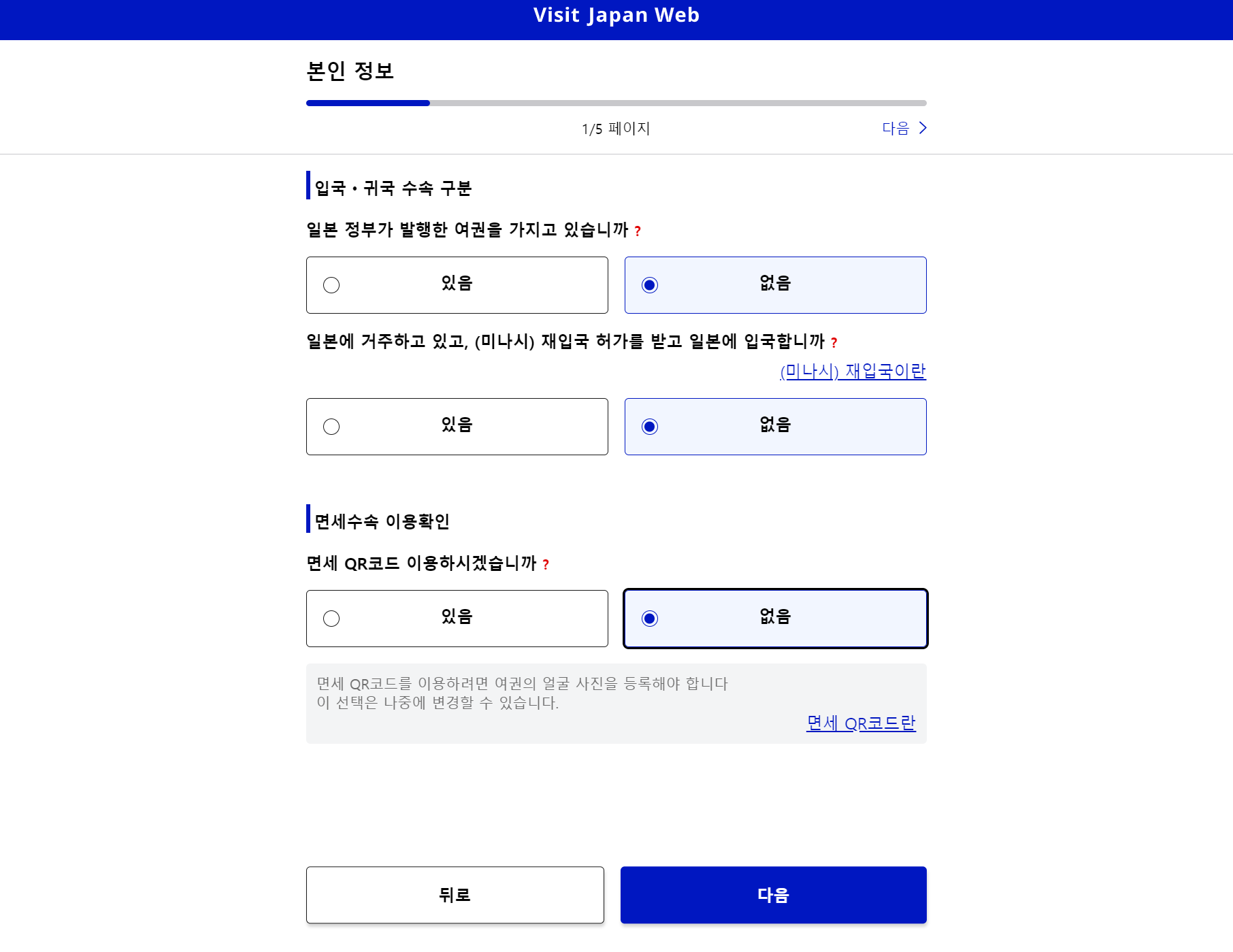Proceed with the blue 다음 button
Image resolution: width=1233 pixels, height=952 pixels.
pos(773,895)
